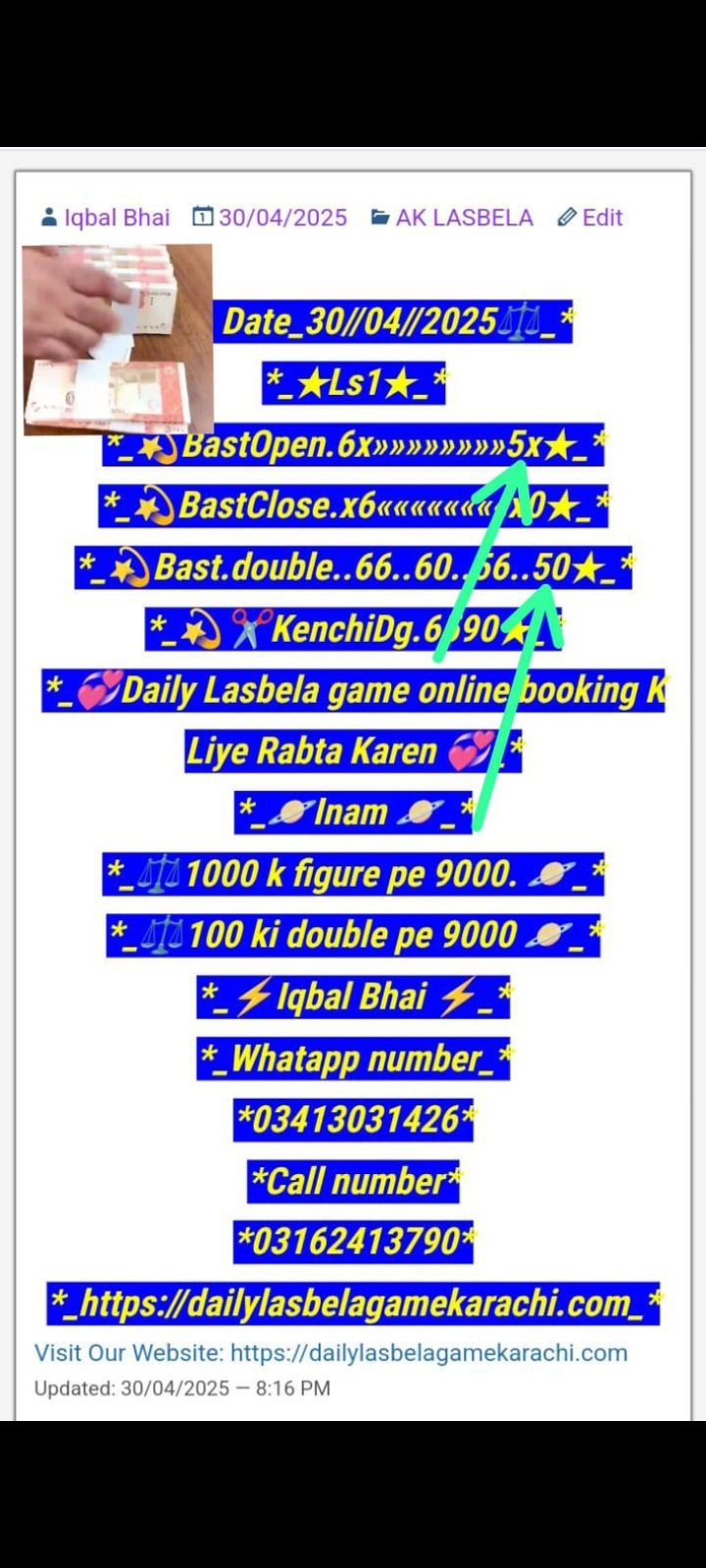Open the 30/04/2025 post date link

click(x=282, y=218)
